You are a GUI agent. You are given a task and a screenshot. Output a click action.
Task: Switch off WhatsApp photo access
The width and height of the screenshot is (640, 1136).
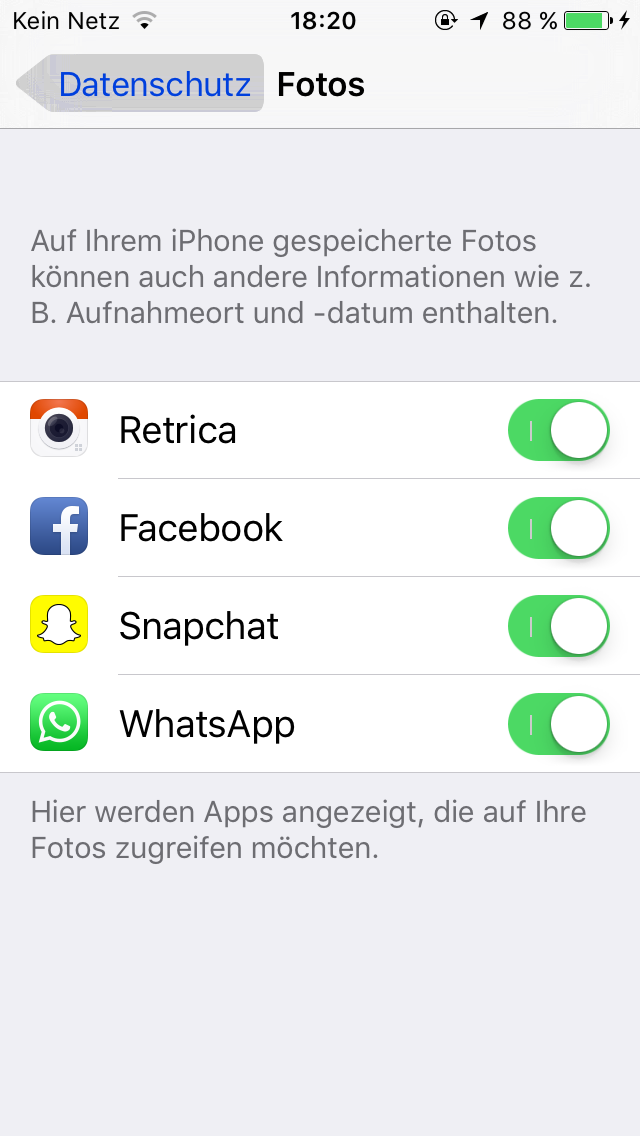tap(559, 724)
